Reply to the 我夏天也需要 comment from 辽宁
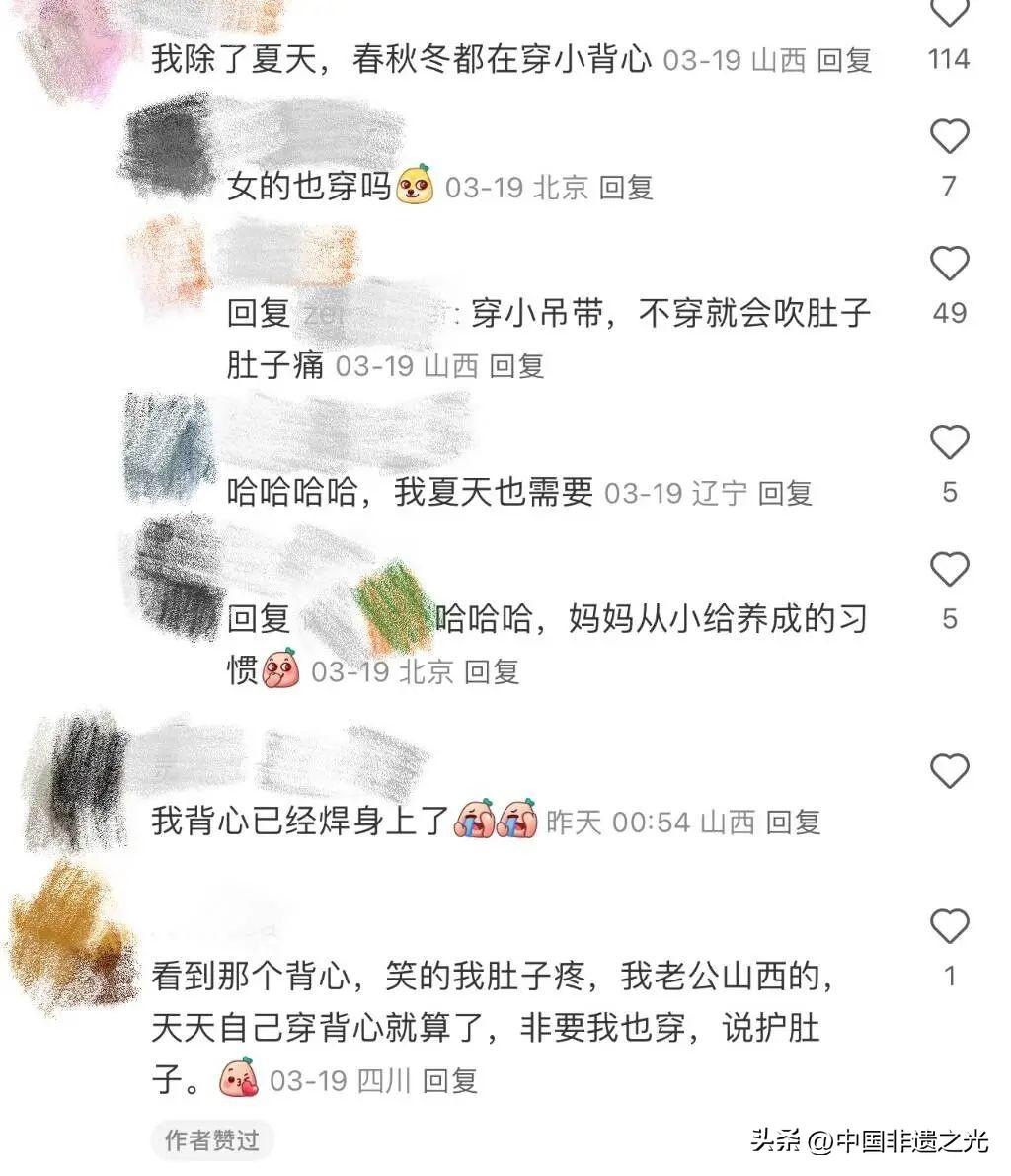The height and width of the screenshot is (1176, 1011). [785, 493]
